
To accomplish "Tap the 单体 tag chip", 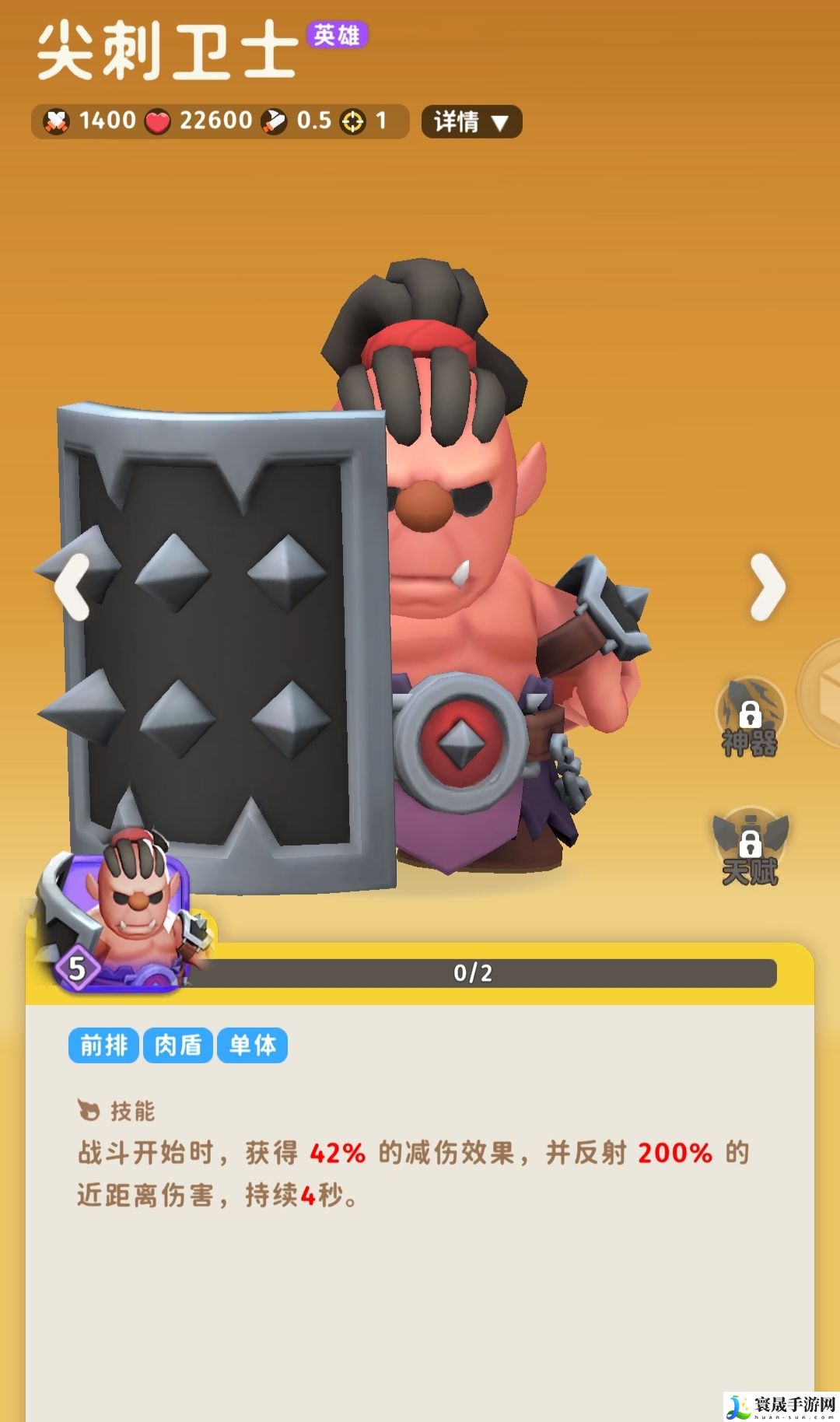I will [x=252, y=1045].
